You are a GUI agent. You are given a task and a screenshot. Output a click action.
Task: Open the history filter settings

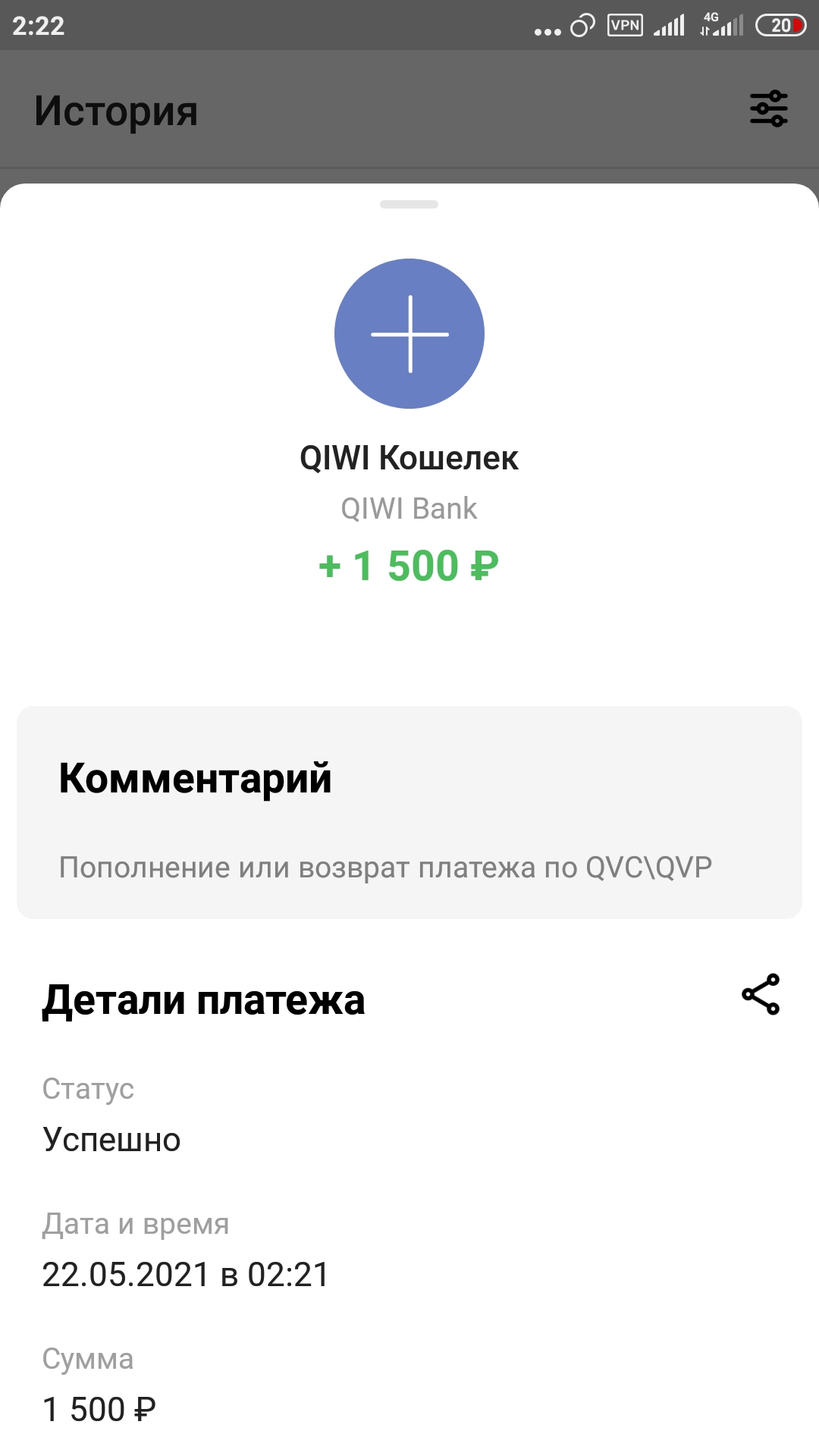pos(769,108)
